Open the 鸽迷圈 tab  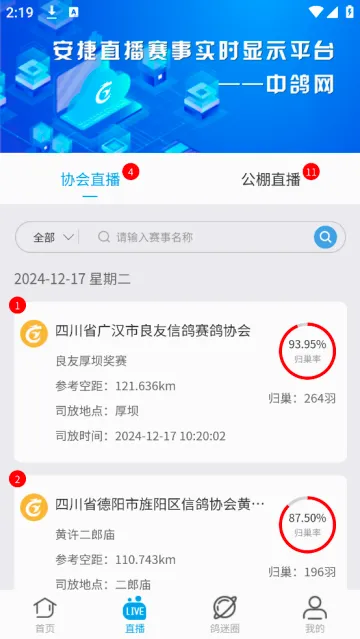[x=225, y=614]
